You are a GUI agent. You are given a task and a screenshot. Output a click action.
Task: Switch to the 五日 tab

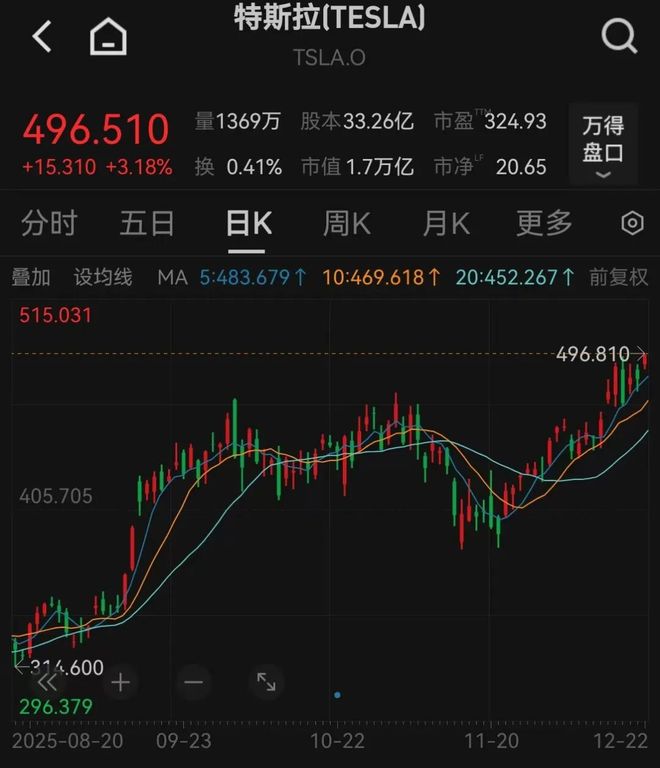(x=147, y=223)
